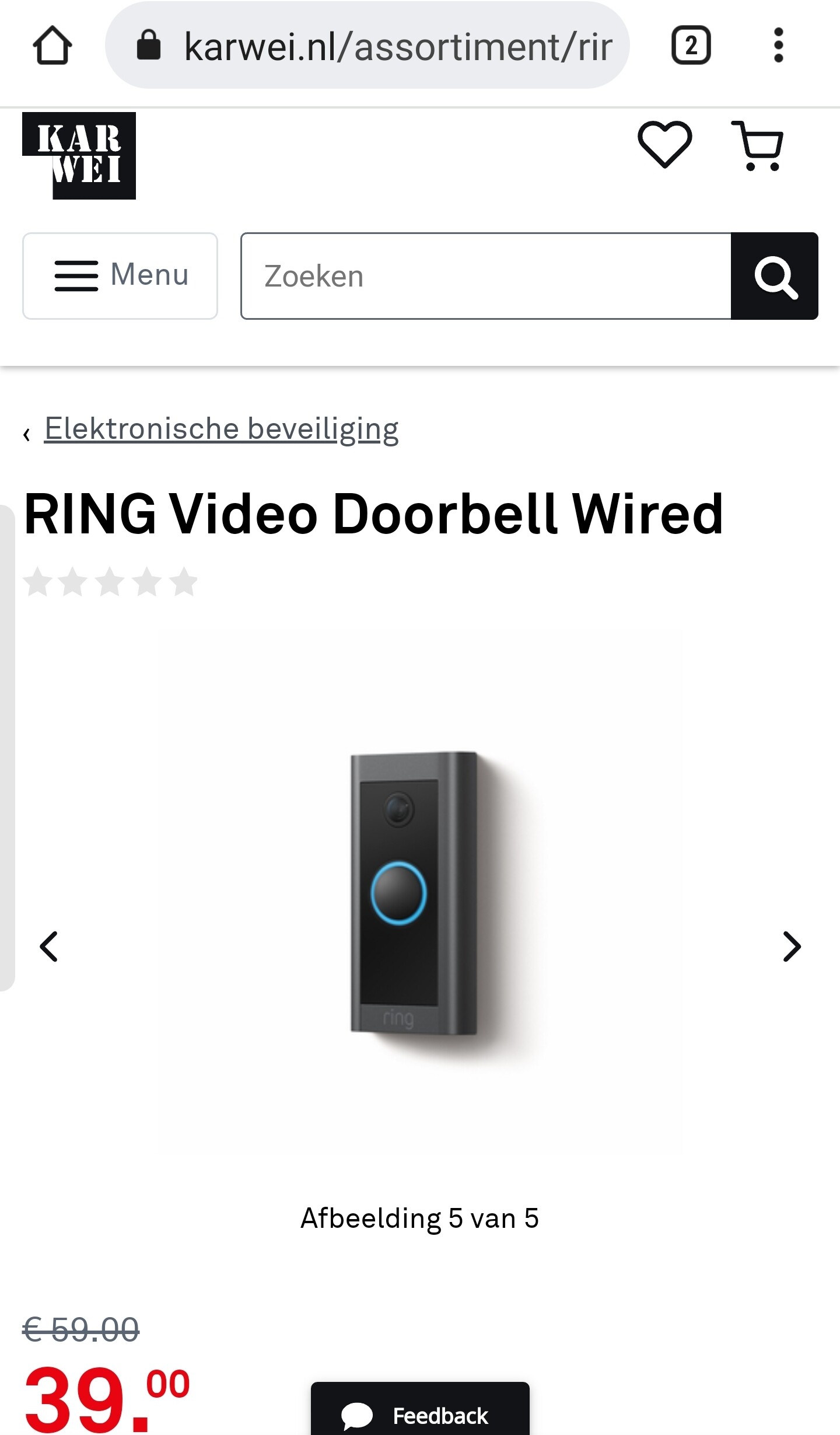Tap the Karwei logo
The image size is (840, 1435).
[79, 155]
